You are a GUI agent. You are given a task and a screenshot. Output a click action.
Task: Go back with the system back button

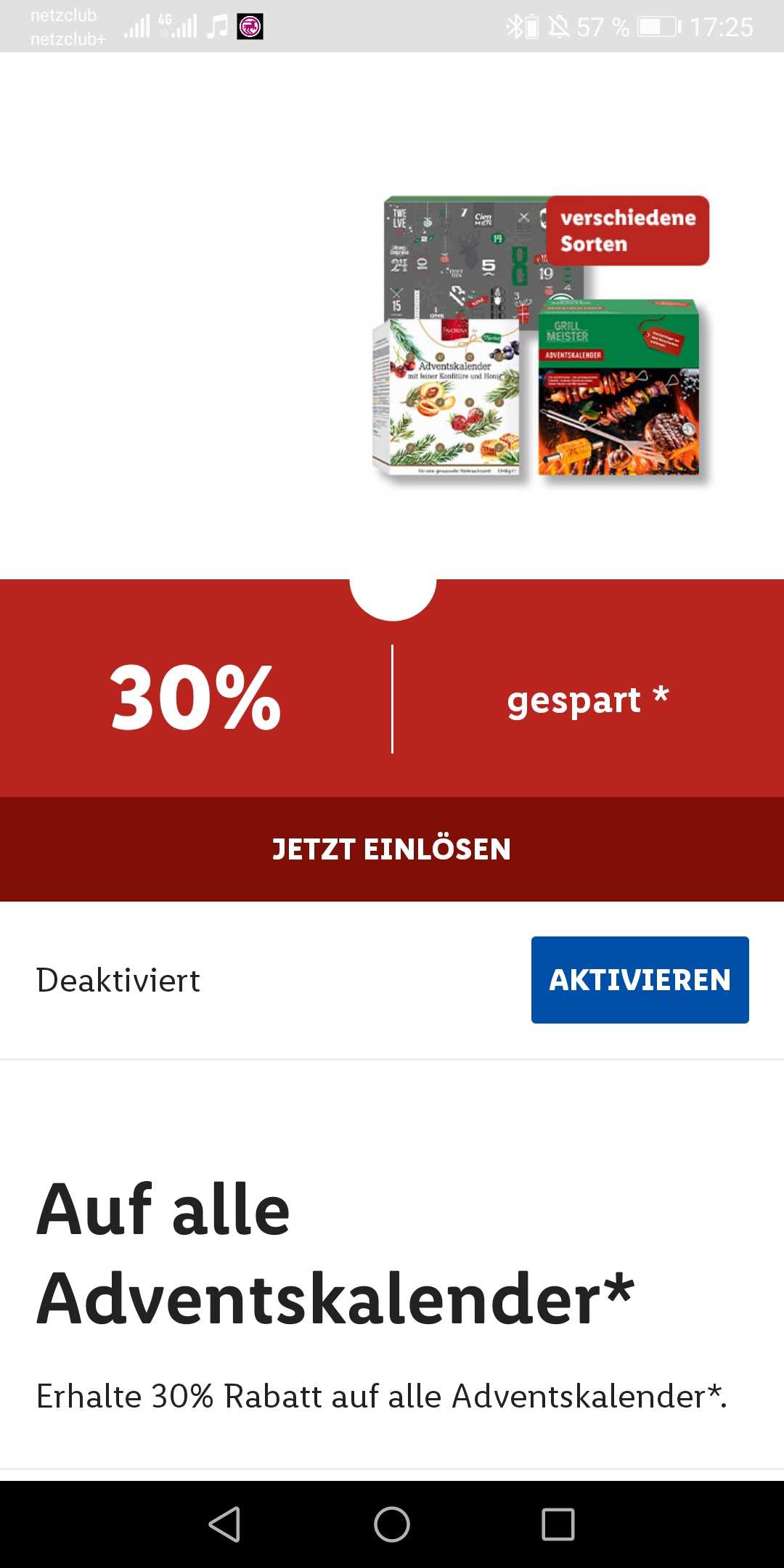[x=224, y=1524]
